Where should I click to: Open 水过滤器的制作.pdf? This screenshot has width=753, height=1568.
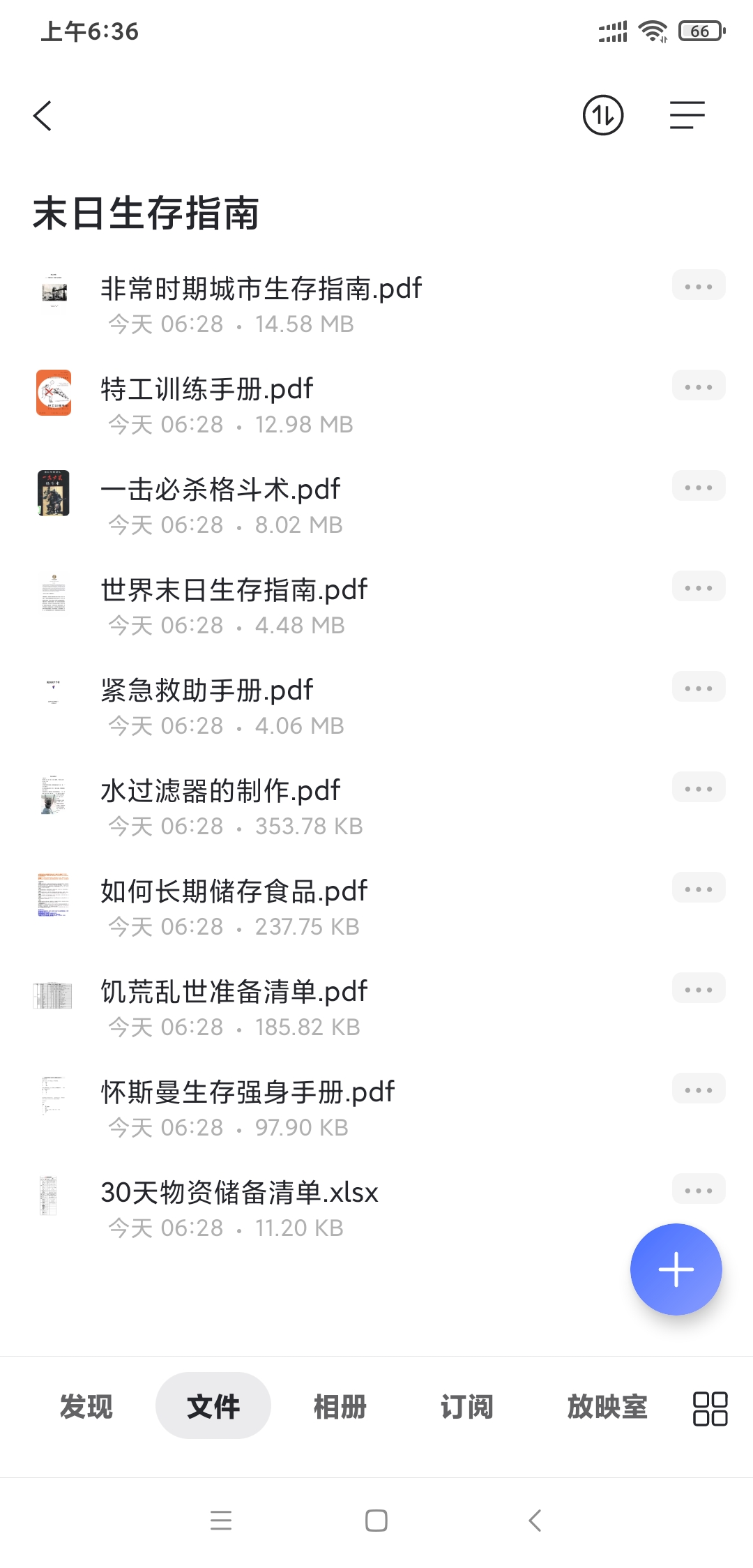click(220, 792)
